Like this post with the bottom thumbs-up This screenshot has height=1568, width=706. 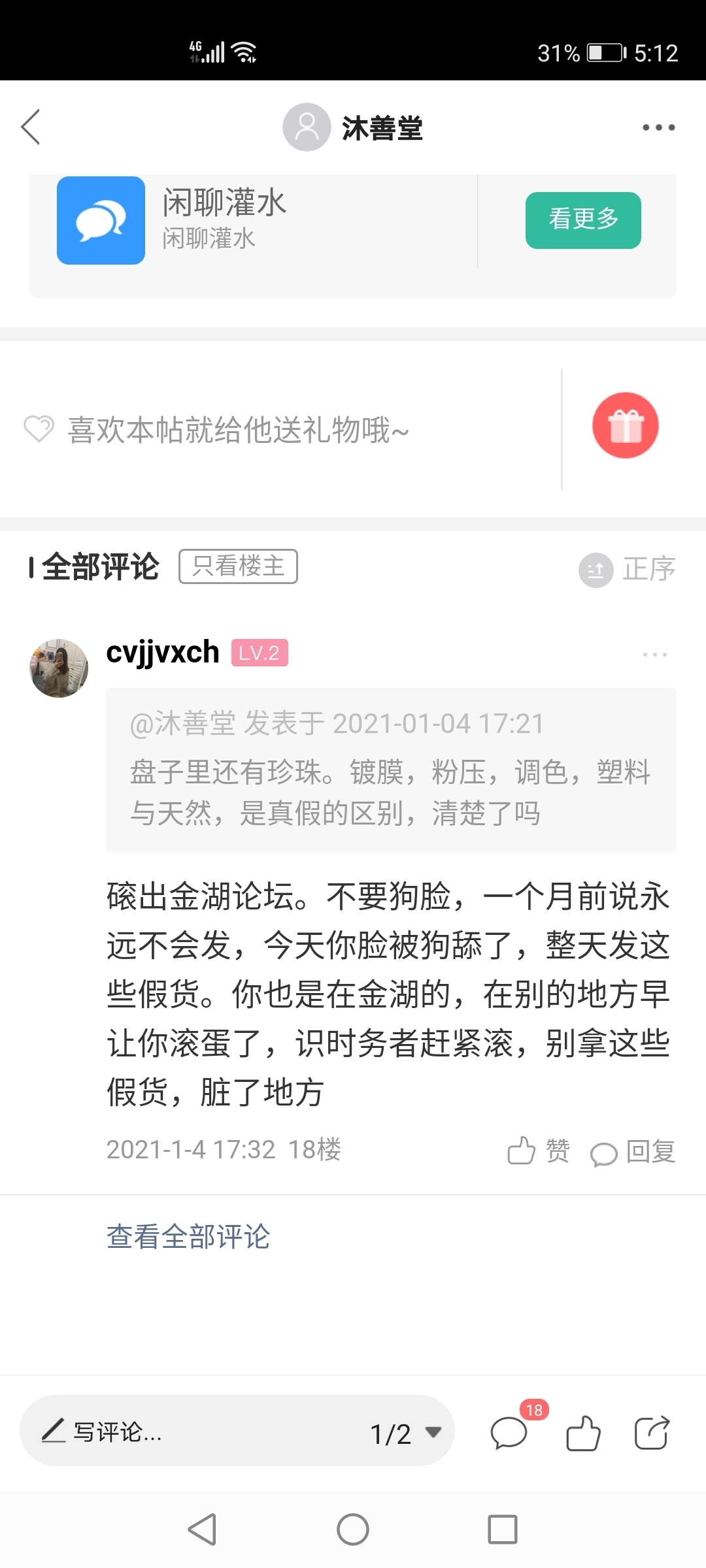[x=583, y=1433]
